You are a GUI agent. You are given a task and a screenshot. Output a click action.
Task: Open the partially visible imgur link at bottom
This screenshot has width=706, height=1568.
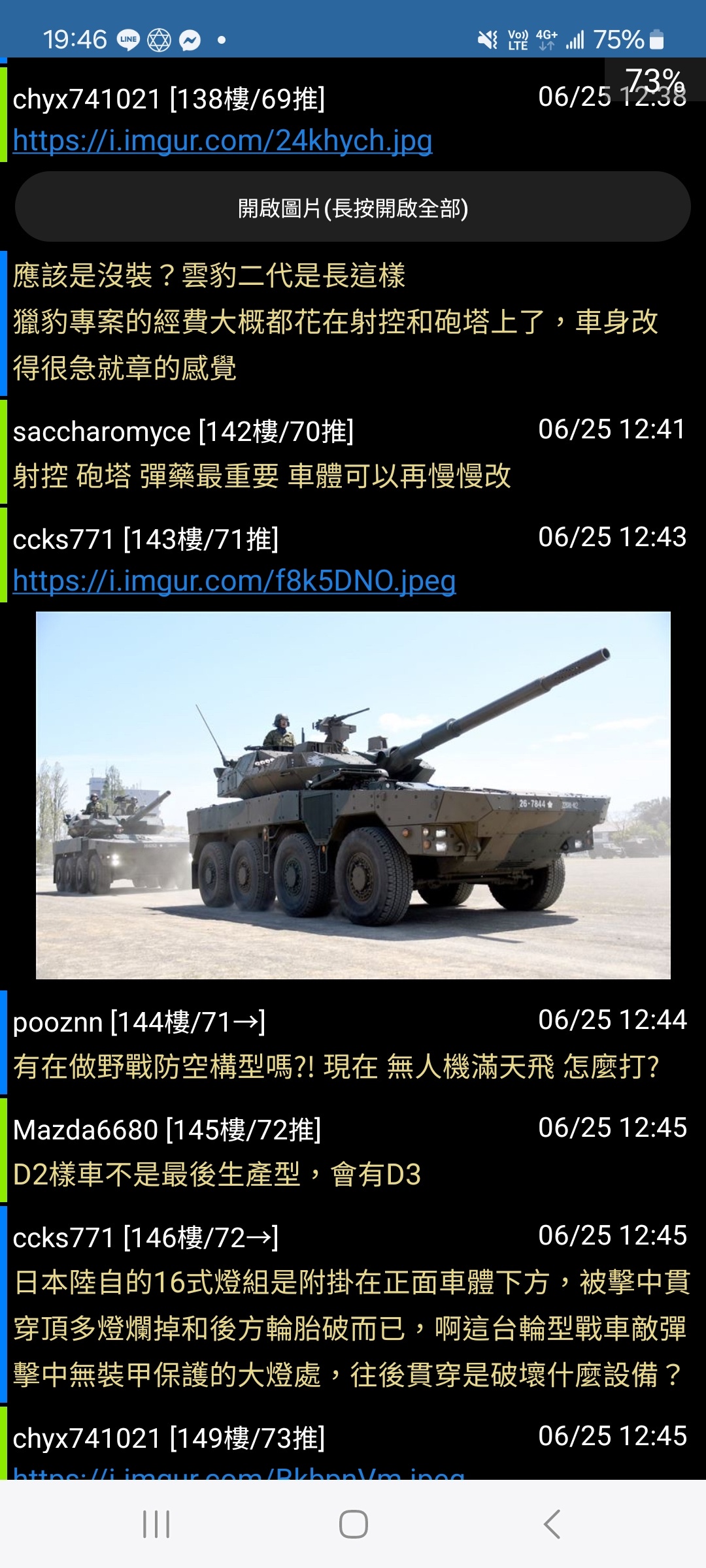pyautogui.click(x=239, y=1471)
